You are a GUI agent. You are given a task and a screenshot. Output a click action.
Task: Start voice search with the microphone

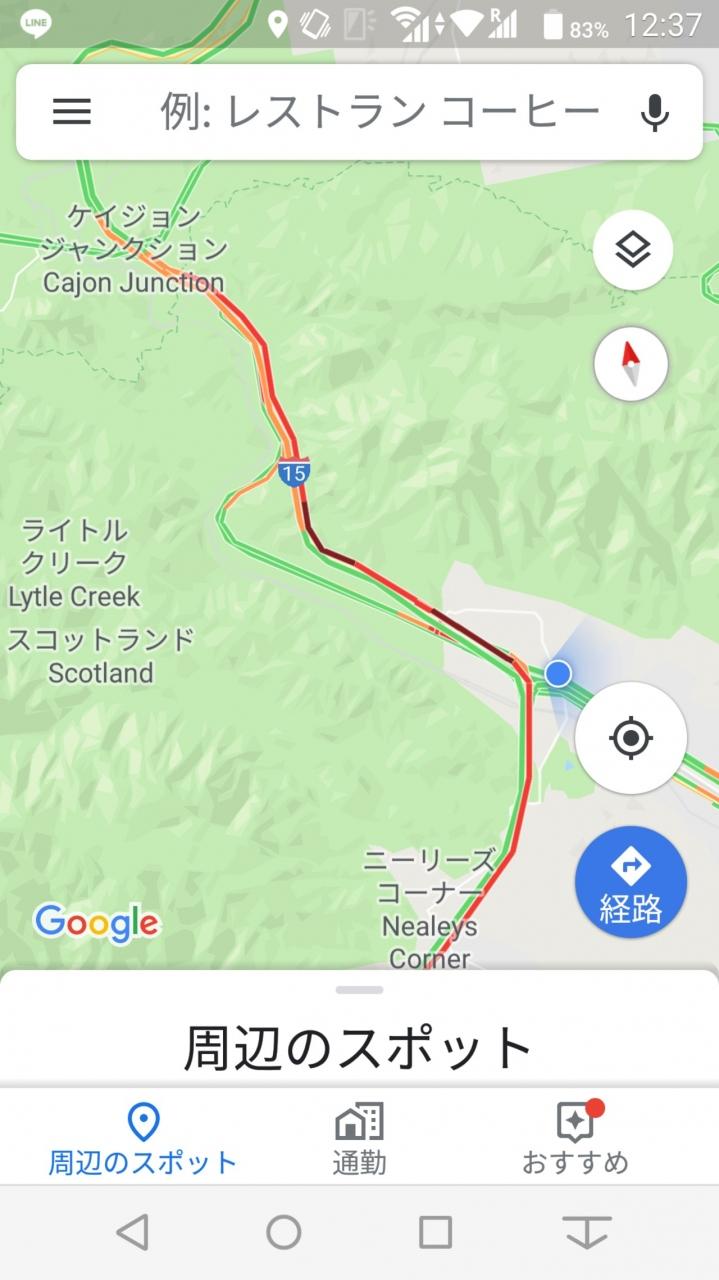coord(655,112)
